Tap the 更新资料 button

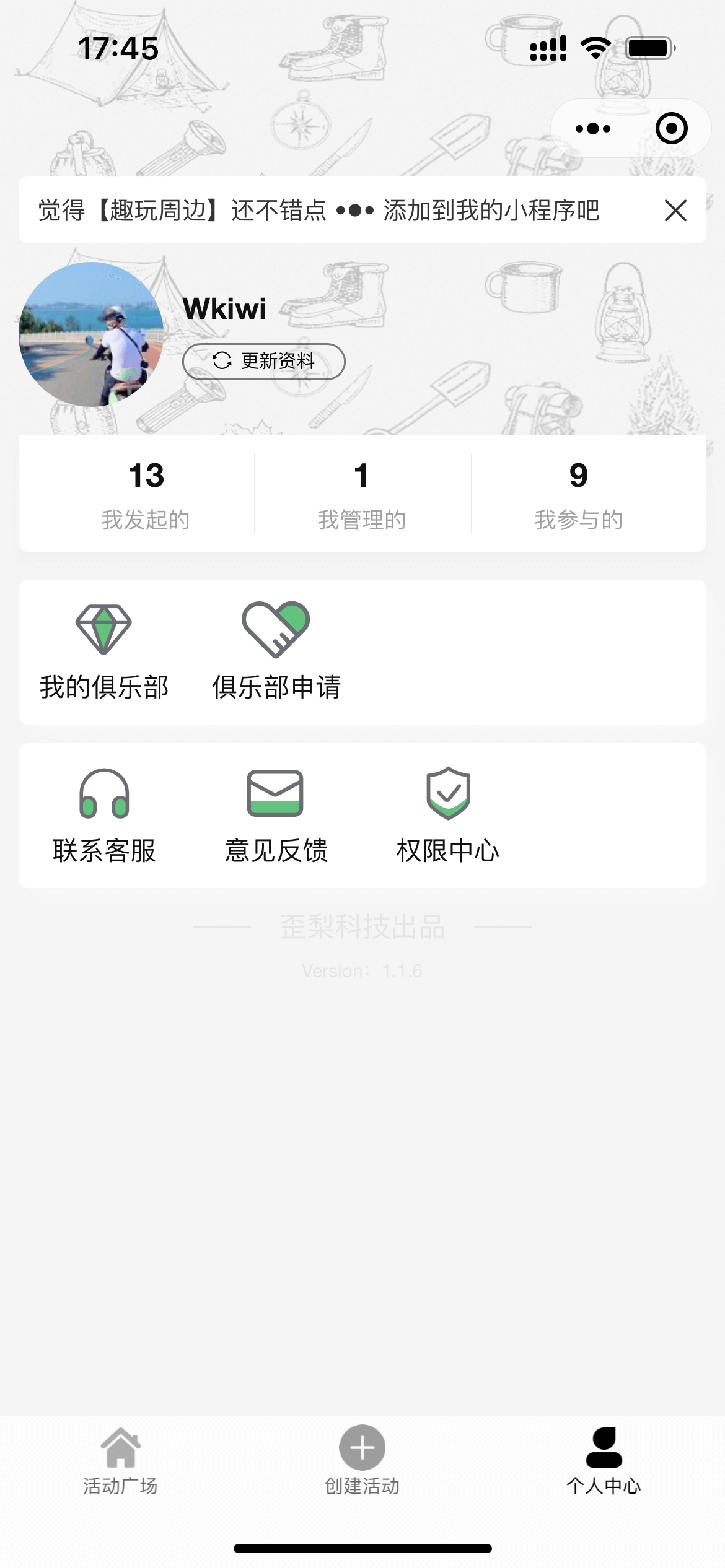point(264,361)
